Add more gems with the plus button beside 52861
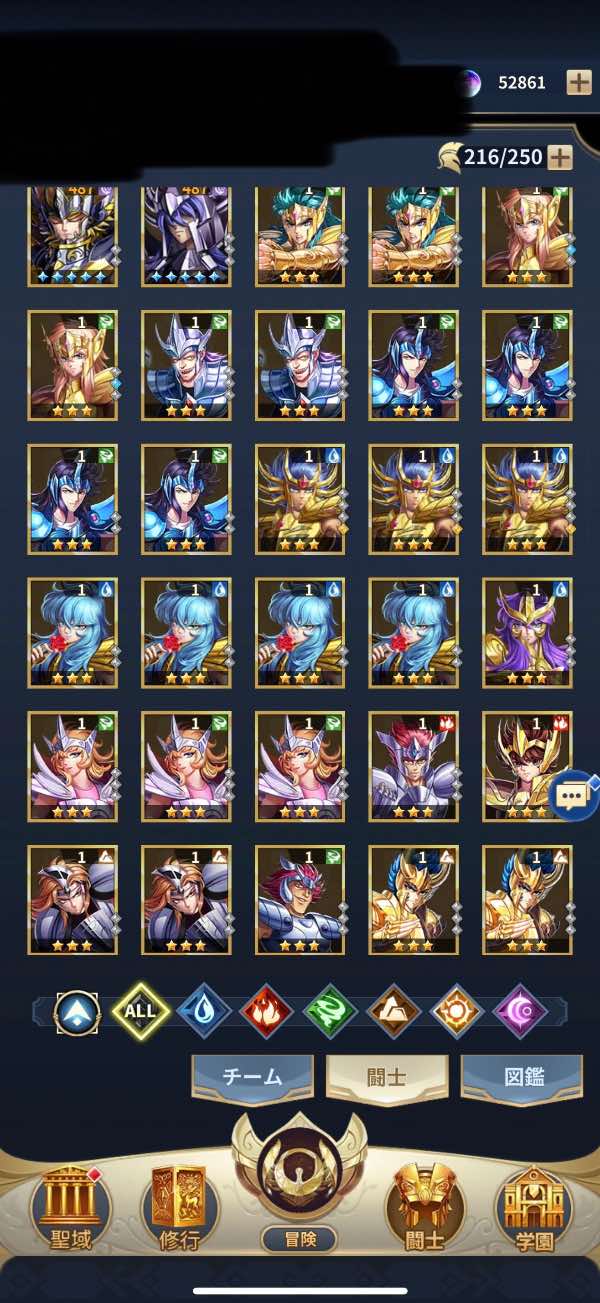The height and width of the screenshot is (1303, 600). coord(579,82)
